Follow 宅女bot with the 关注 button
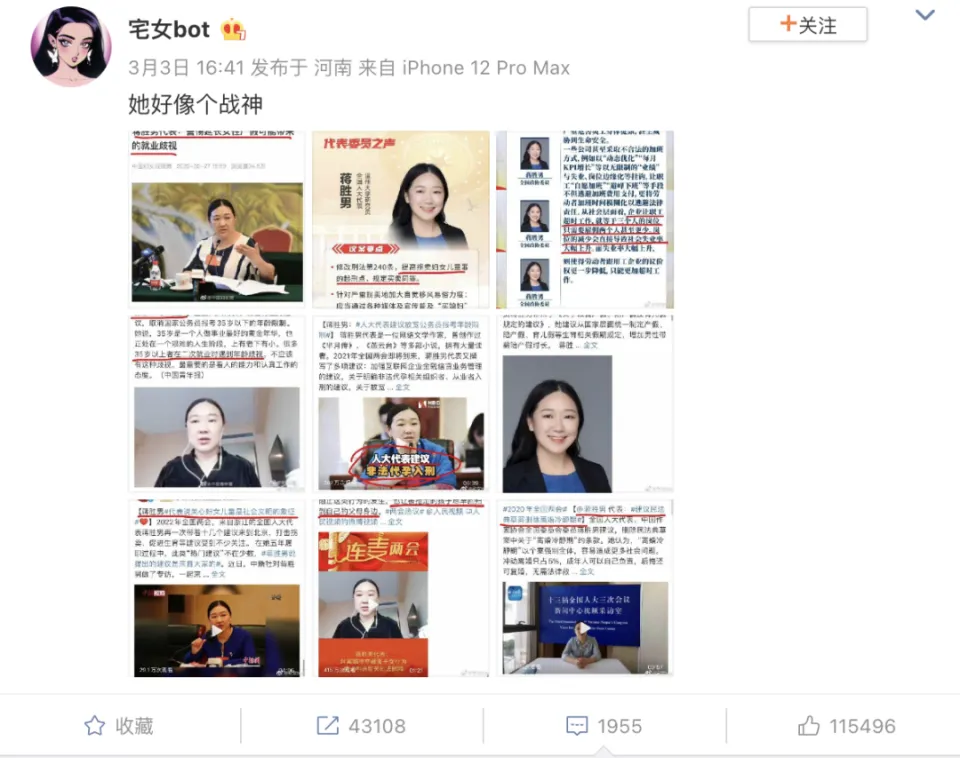This screenshot has width=960, height=758. click(807, 25)
